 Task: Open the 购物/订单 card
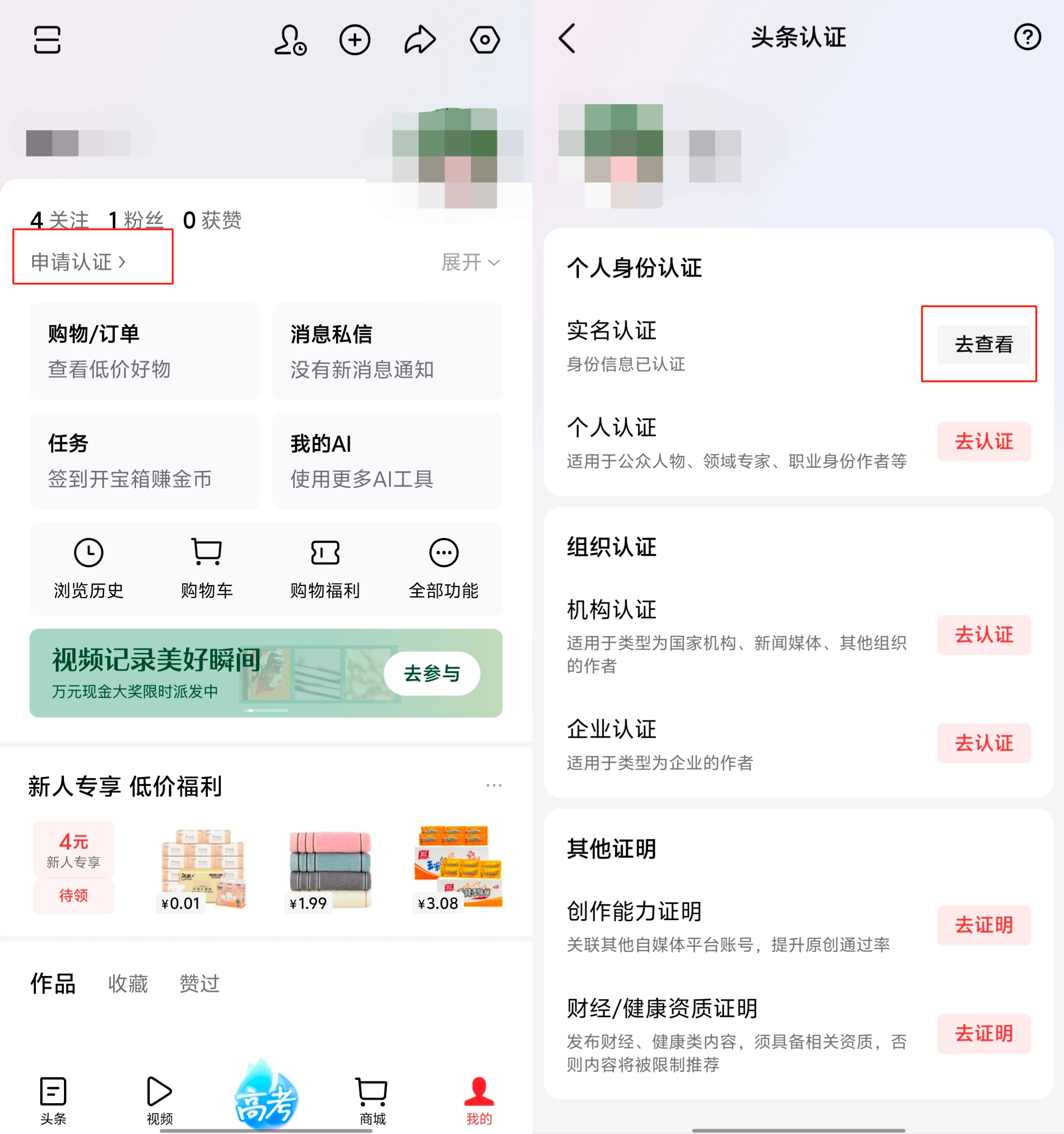click(x=144, y=351)
